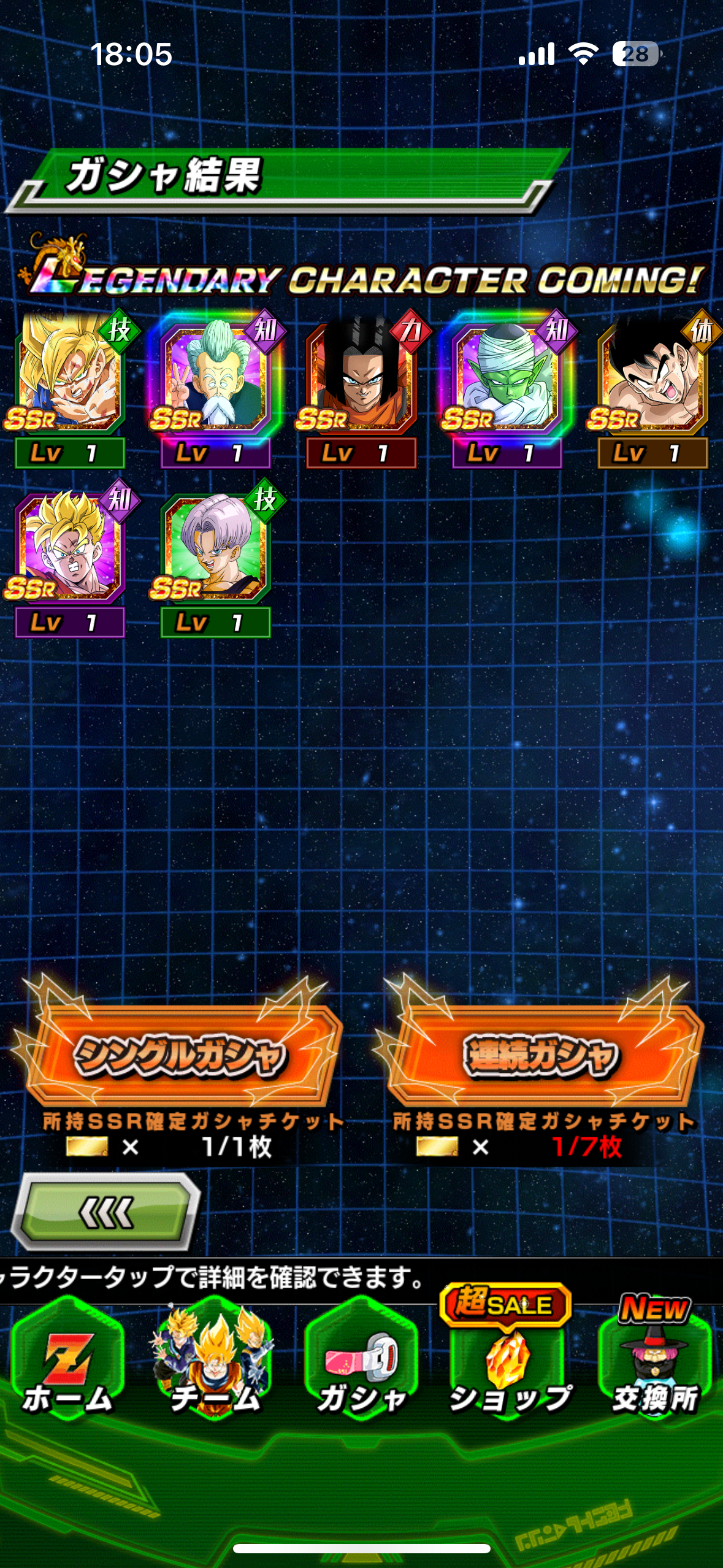The height and width of the screenshot is (1568, 723).
Task: View the Super Saiyan Goku 技 card
Action: (x=70, y=389)
